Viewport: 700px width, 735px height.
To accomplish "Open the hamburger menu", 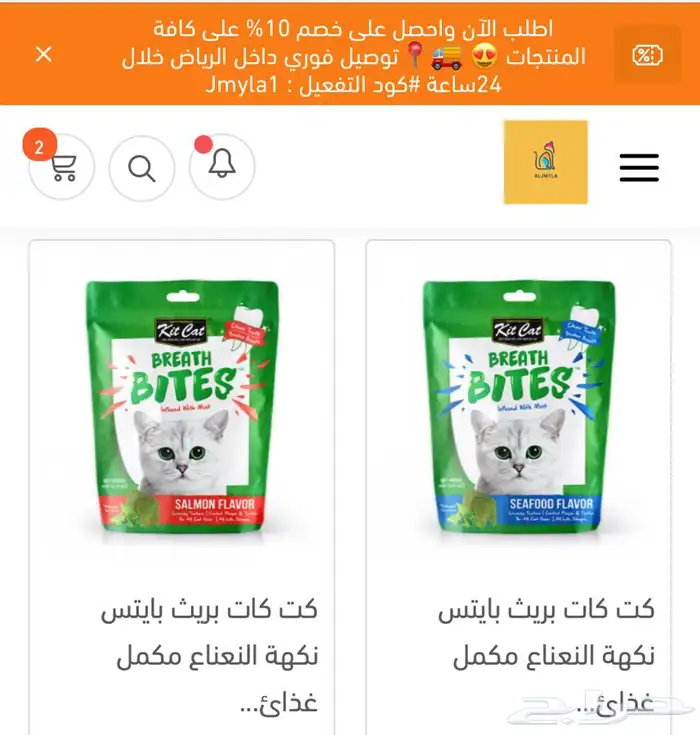I will click(x=639, y=167).
